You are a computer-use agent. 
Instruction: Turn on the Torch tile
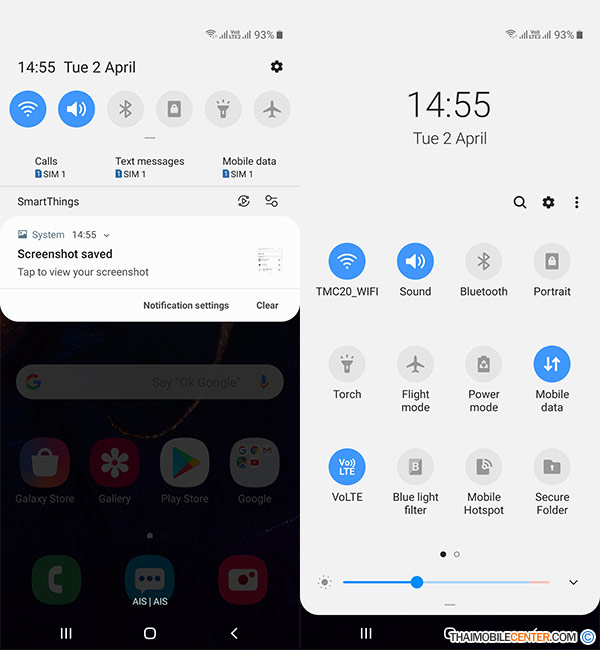tap(347, 364)
